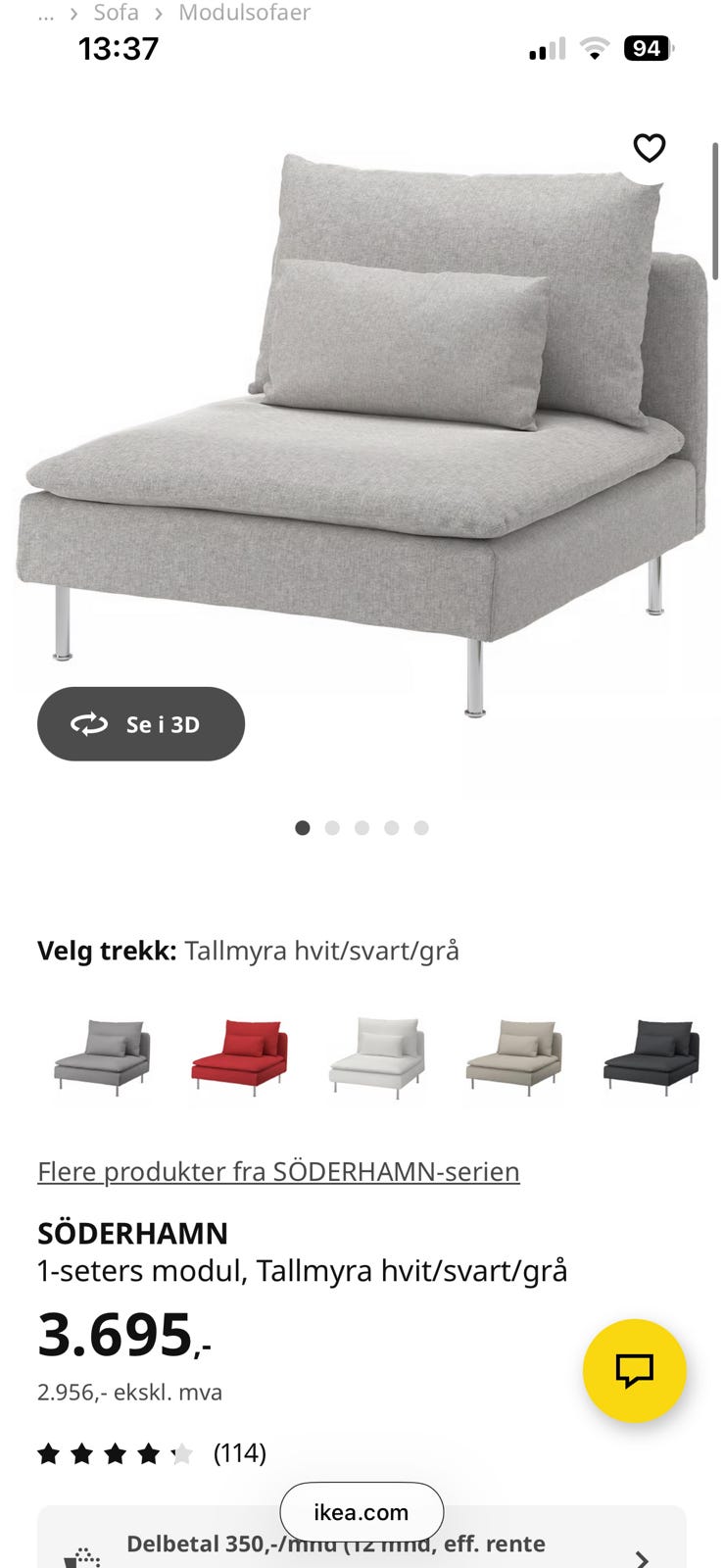Switch to the second image carousel dot
The image size is (724, 1568).
tap(332, 827)
